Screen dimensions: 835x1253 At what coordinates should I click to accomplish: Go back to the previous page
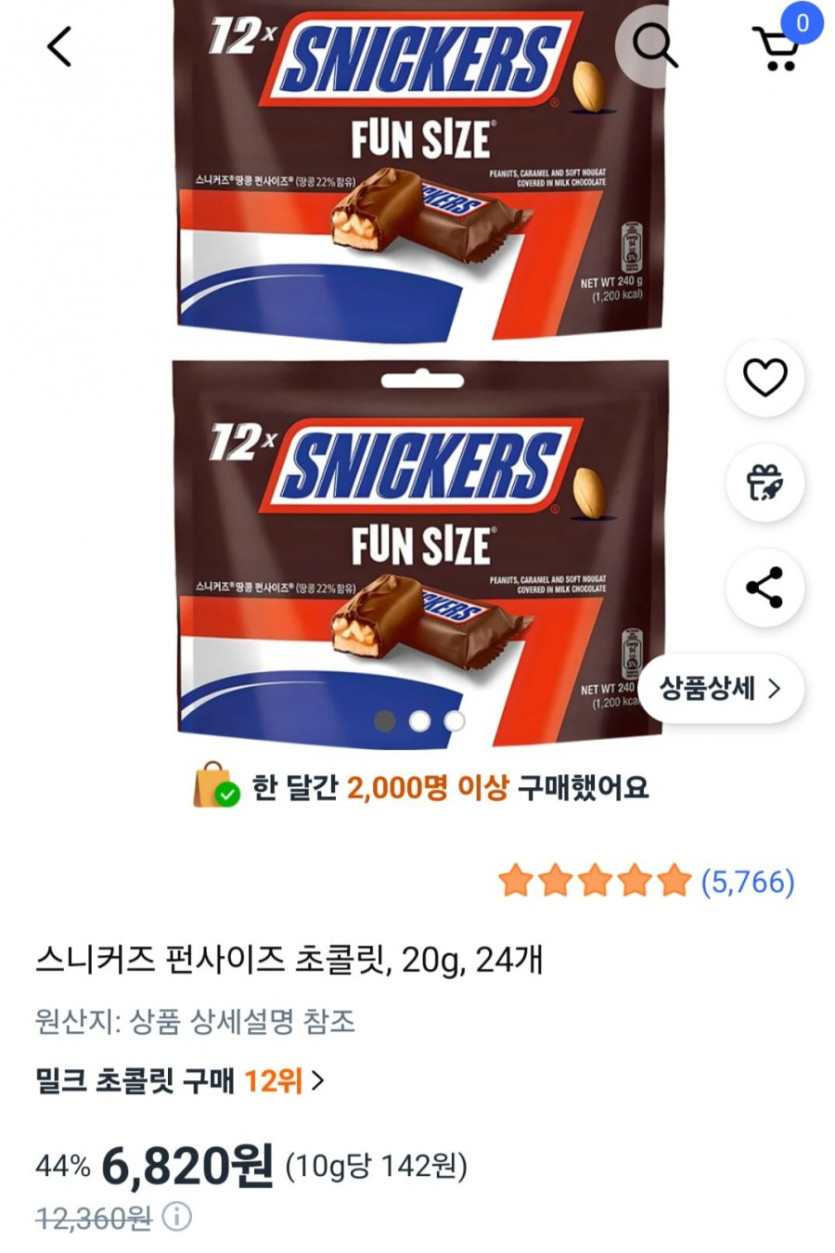60,46
